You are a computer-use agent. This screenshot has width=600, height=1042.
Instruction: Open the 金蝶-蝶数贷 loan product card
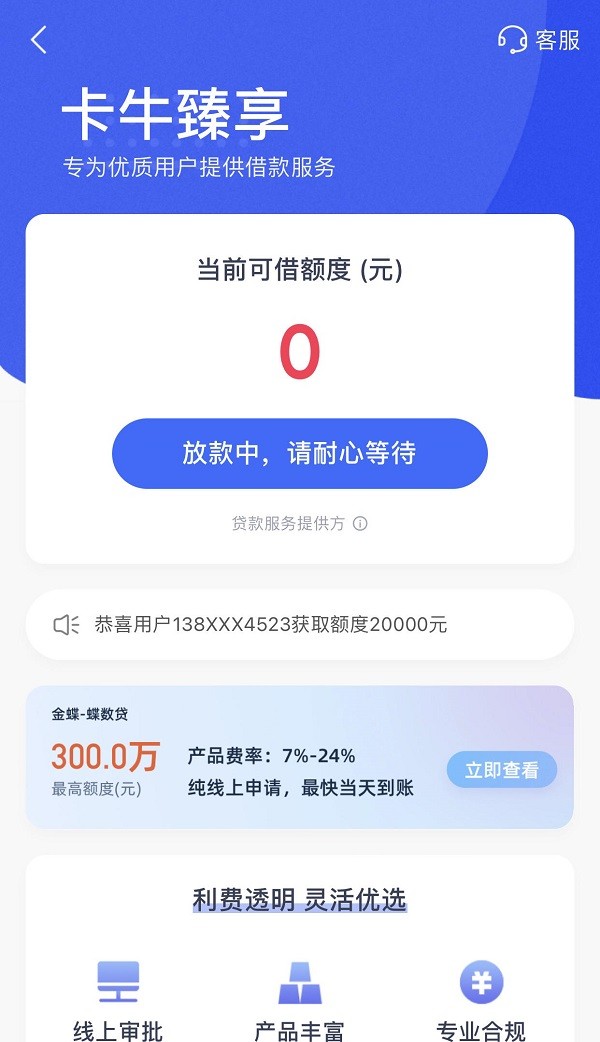click(x=300, y=757)
